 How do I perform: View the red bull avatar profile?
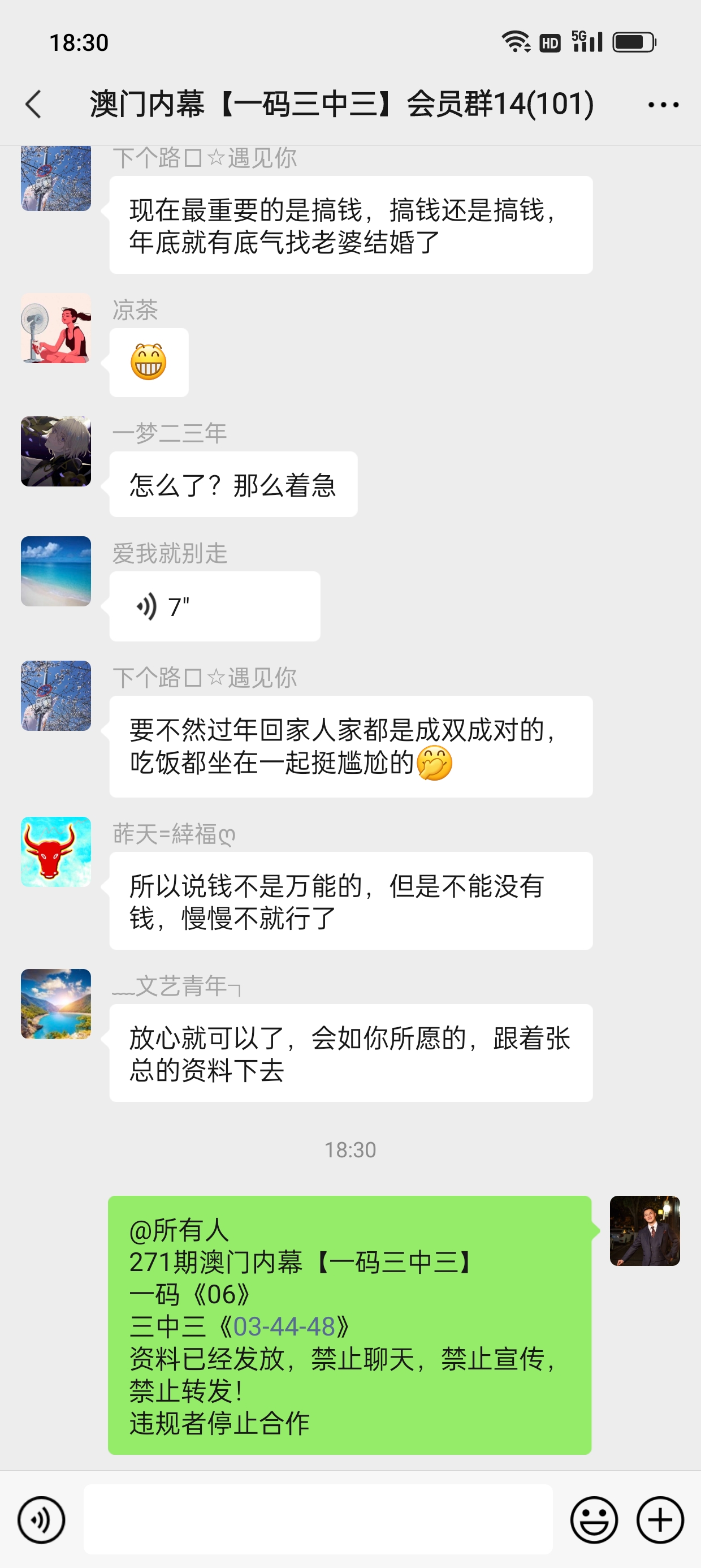[x=56, y=851]
